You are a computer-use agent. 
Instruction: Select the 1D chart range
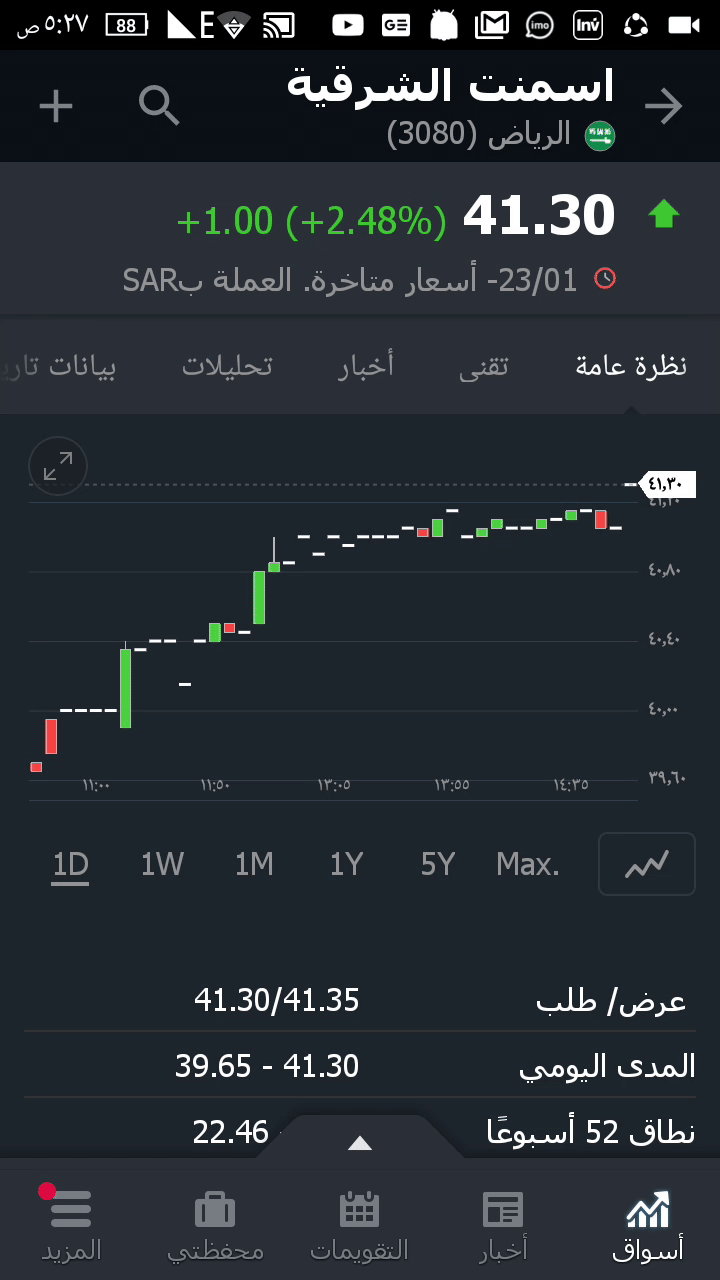[x=71, y=864]
